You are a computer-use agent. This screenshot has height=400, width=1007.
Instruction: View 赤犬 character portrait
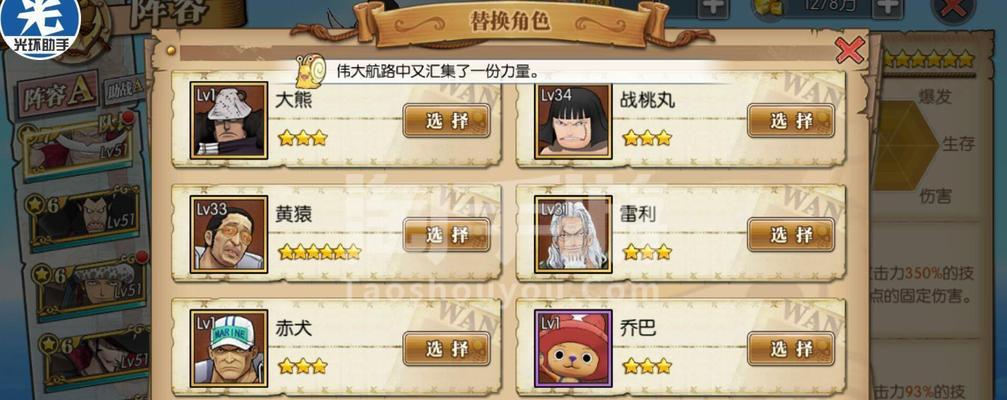[x=228, y=348]
